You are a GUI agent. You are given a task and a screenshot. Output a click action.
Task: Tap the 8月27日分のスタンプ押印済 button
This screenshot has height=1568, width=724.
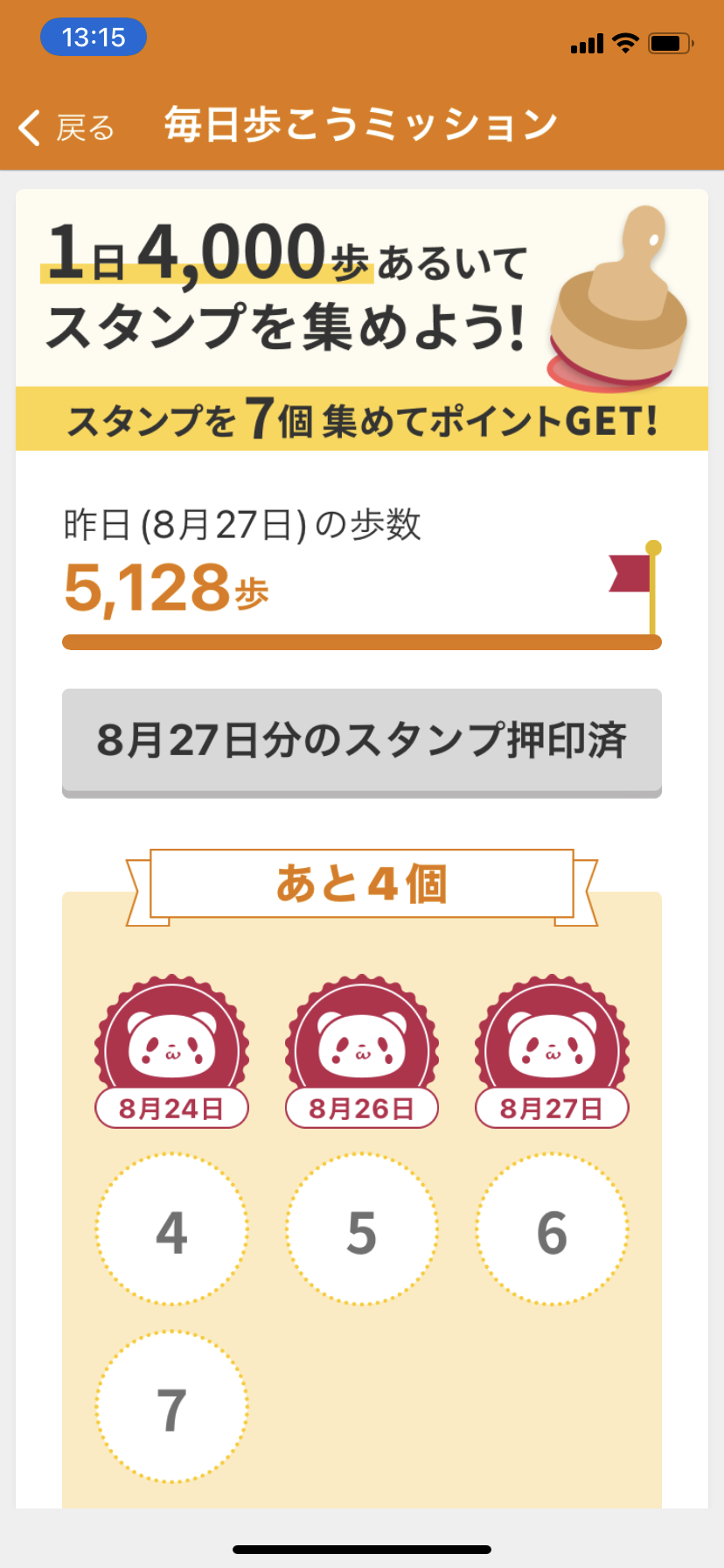361,741
